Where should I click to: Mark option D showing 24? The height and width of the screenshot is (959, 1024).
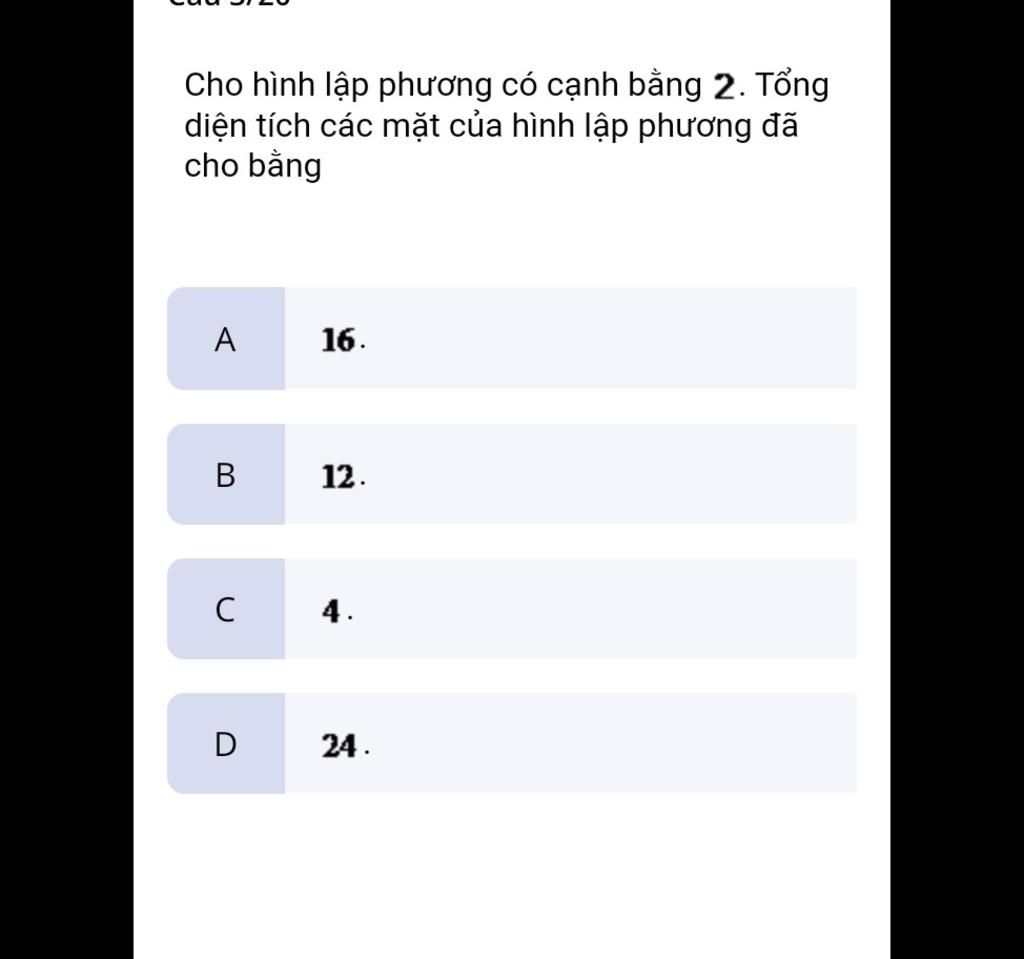tap(511, 744)
